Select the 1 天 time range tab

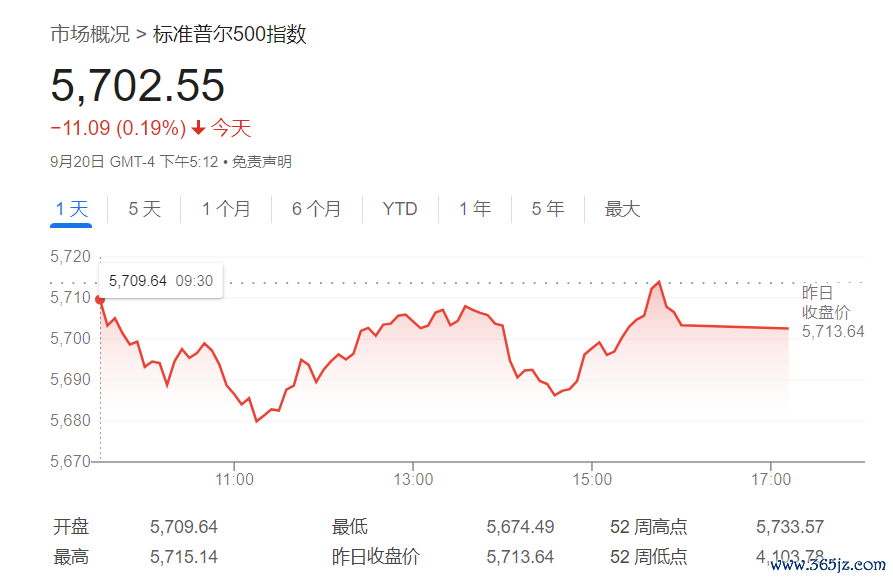[x=72, y=209]
